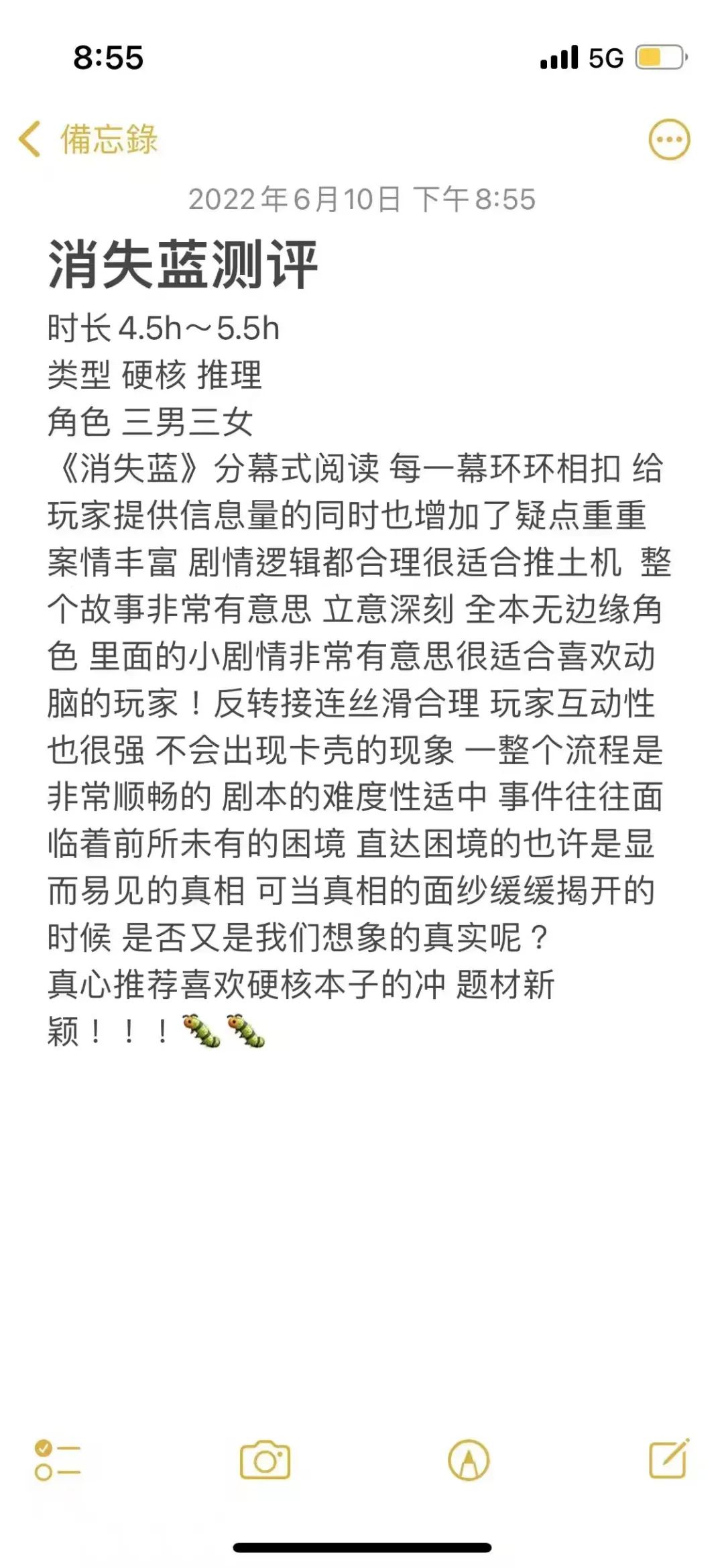Tap the note body to edit text
Image resolution: width=724 pixels, height=1568 pixels.
point(355,704)
